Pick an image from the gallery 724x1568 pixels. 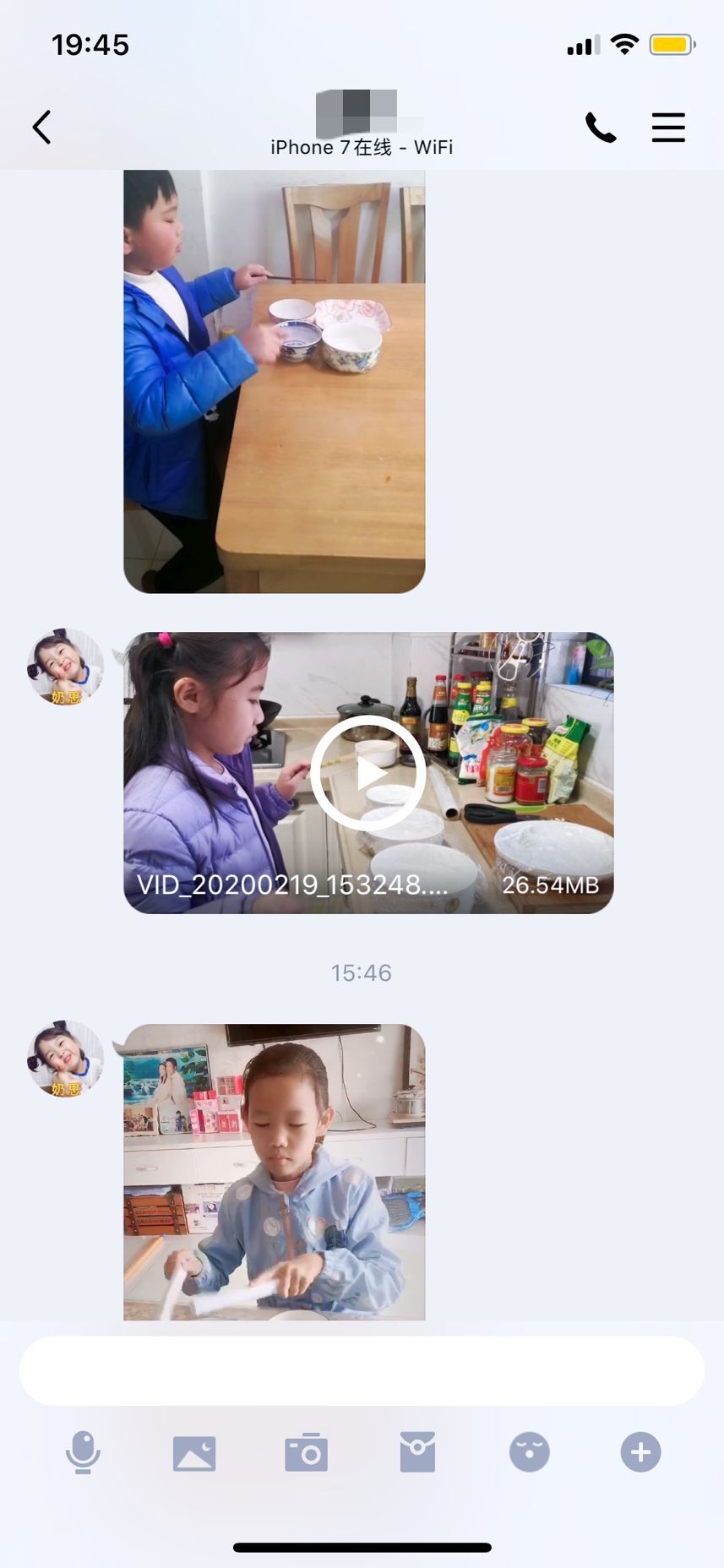coord(194,1453)
